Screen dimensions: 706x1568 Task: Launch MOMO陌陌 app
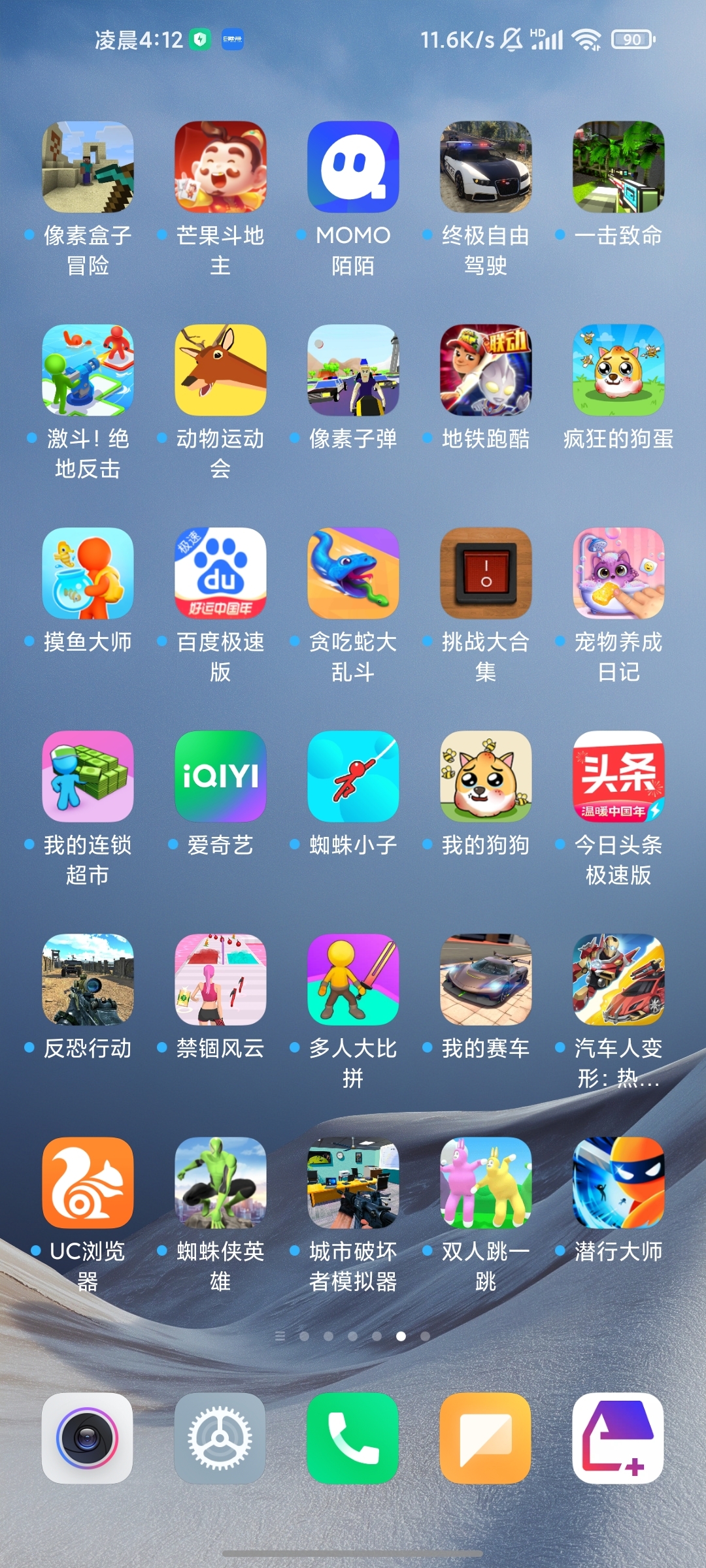(353, 167)
